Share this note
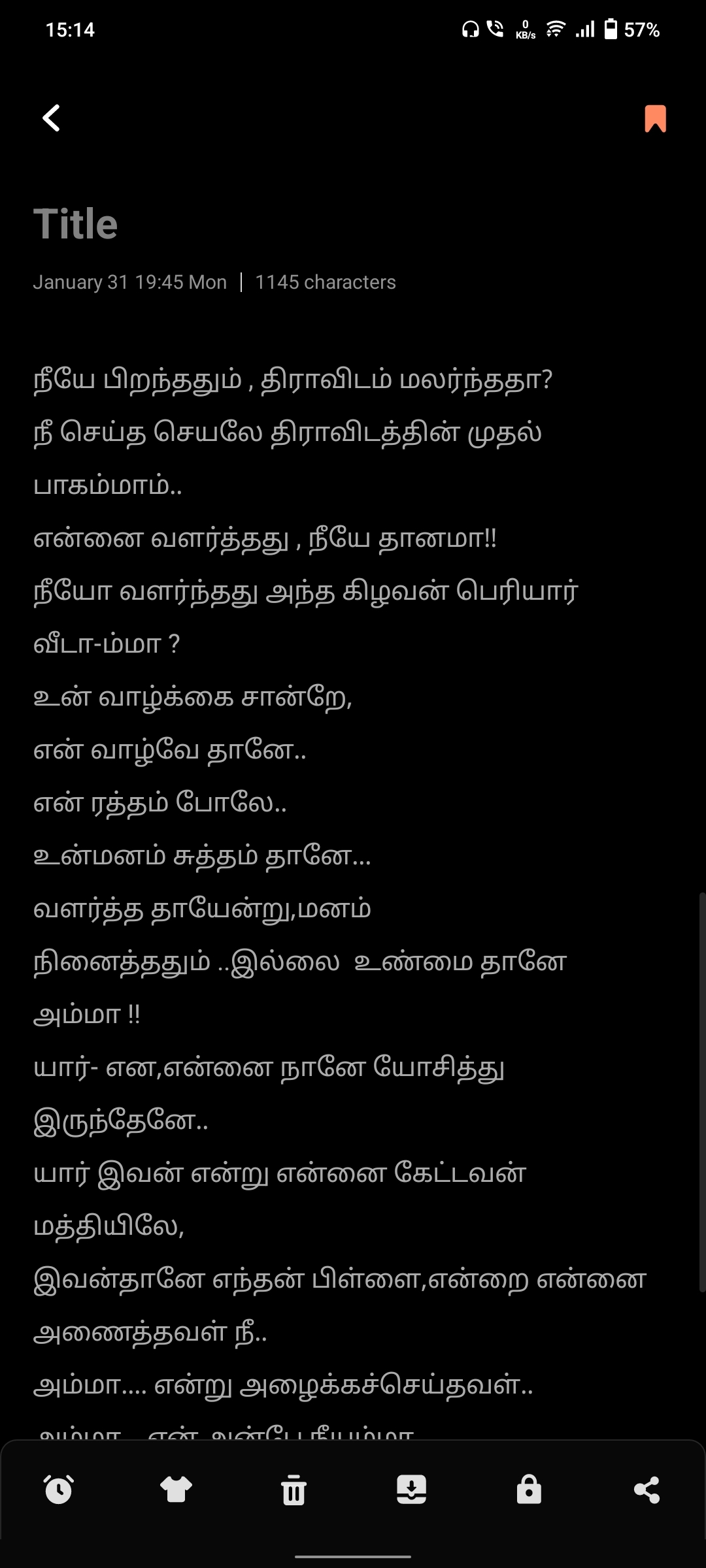 tap(647, 1490)
